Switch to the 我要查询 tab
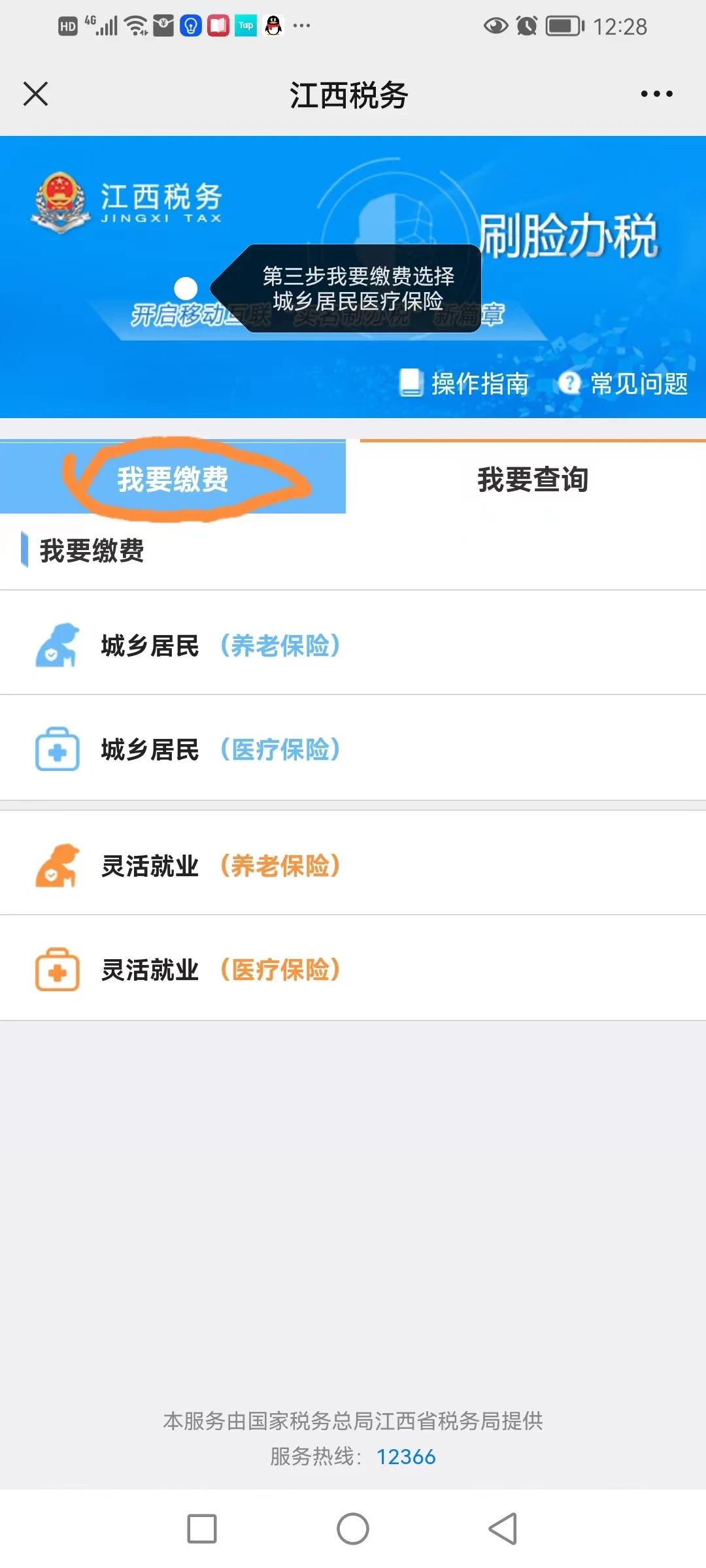Screen dimensions: 706x1568 tap(532, 479)
